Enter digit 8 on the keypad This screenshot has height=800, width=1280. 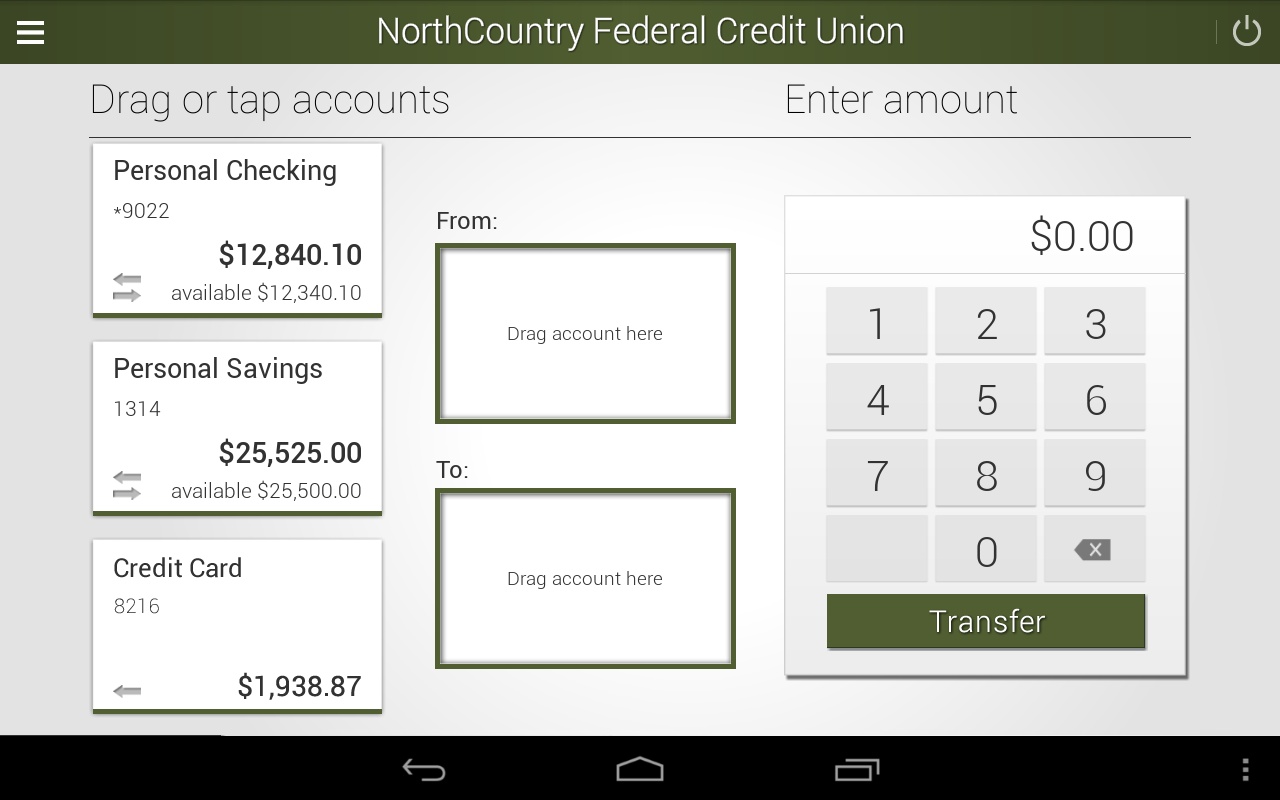pyautogui.click(x=986, y=474)
